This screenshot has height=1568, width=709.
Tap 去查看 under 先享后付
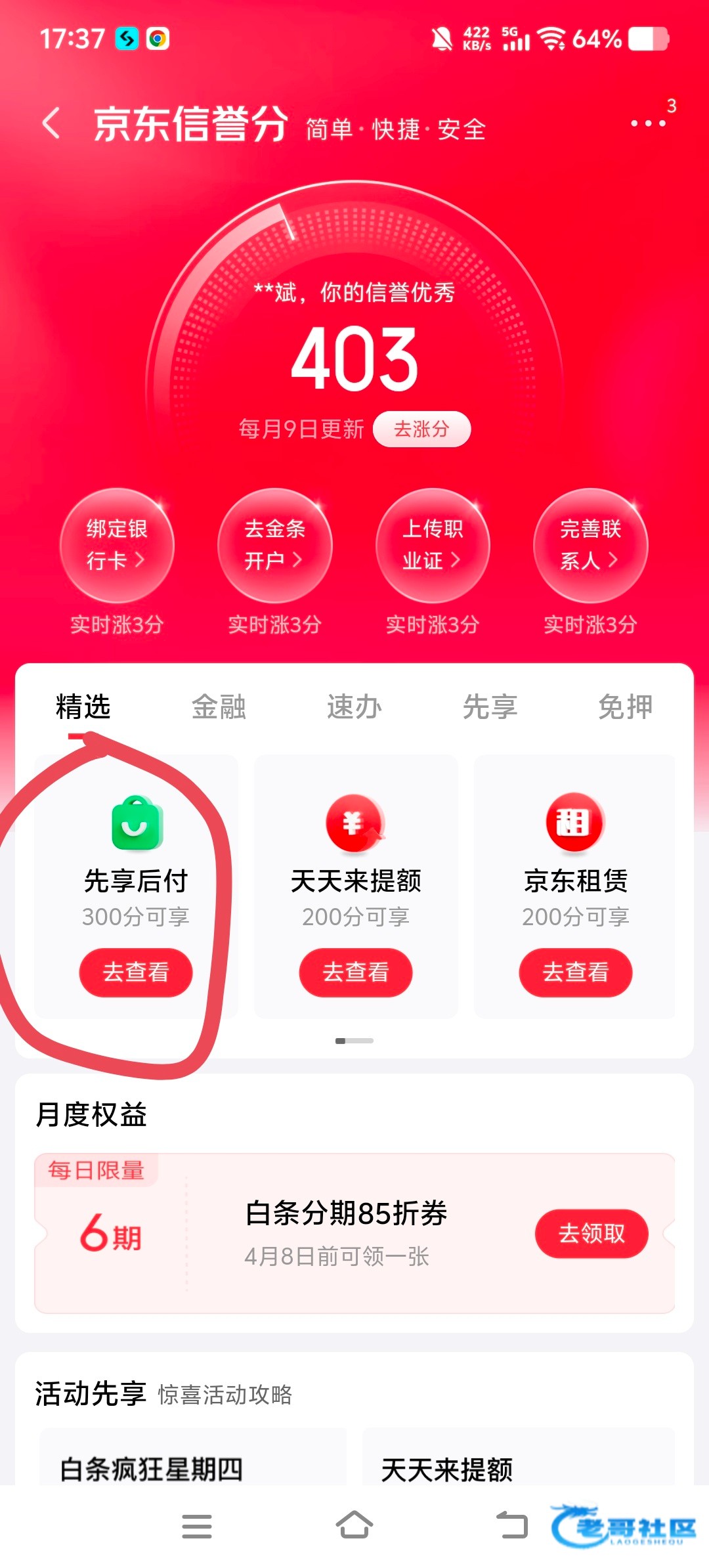(x=136, y=972)
